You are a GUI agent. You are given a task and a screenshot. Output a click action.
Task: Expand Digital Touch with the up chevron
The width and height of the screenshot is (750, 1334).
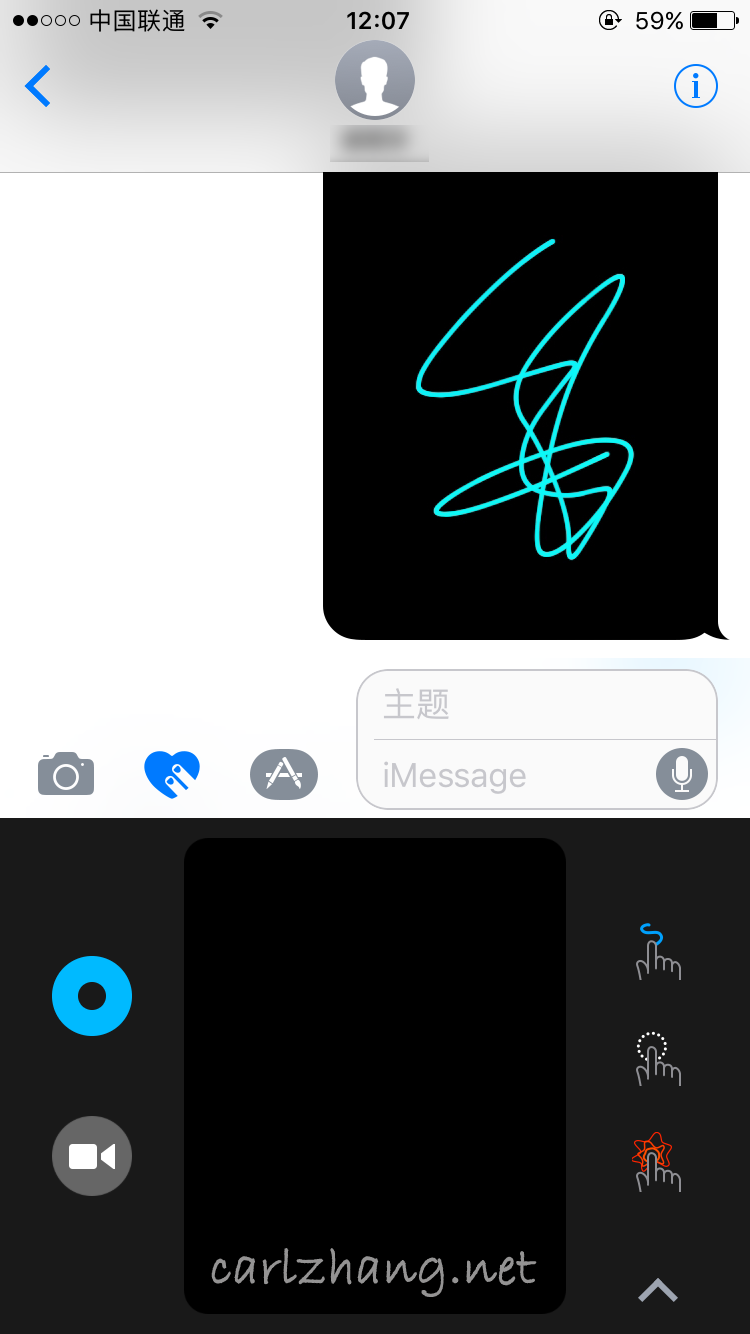point(658,1291)
